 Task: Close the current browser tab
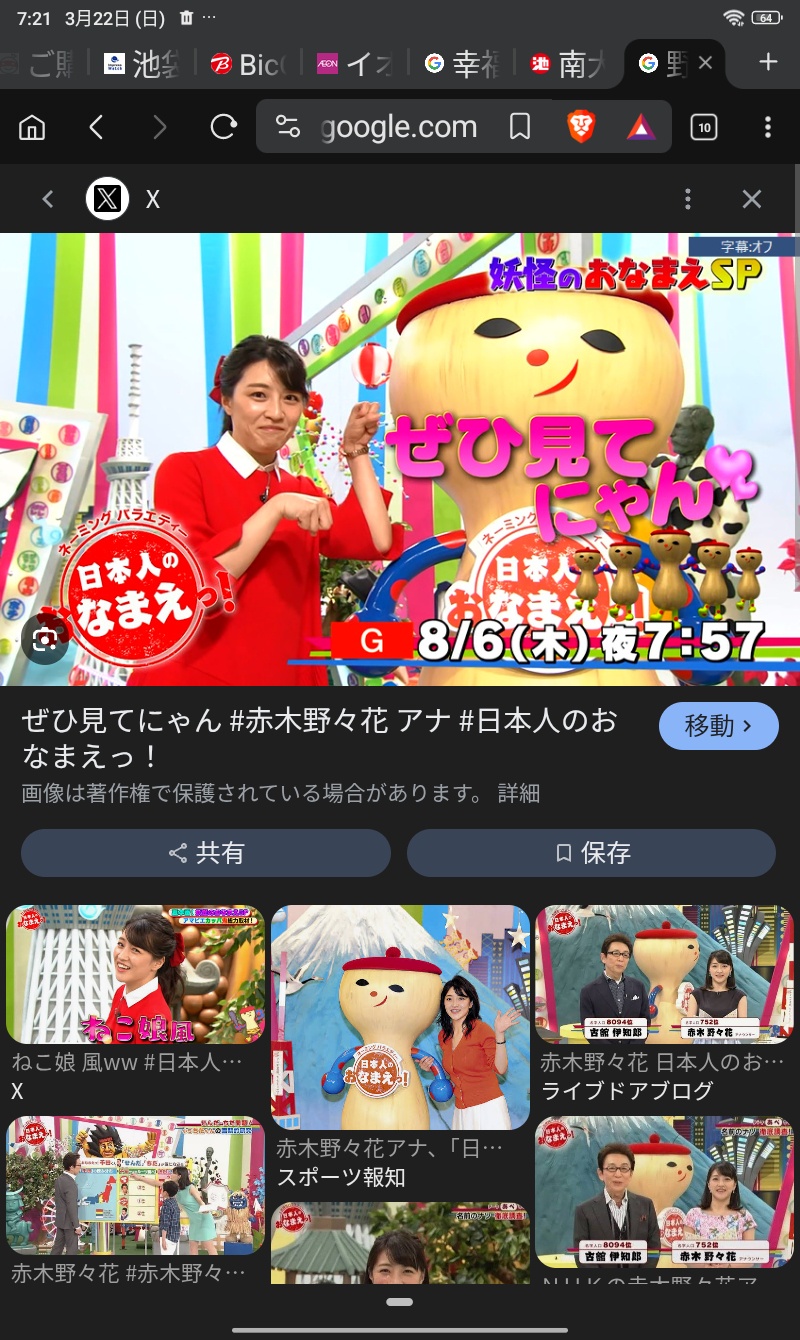pyautogui.click(x=705, y=63)
